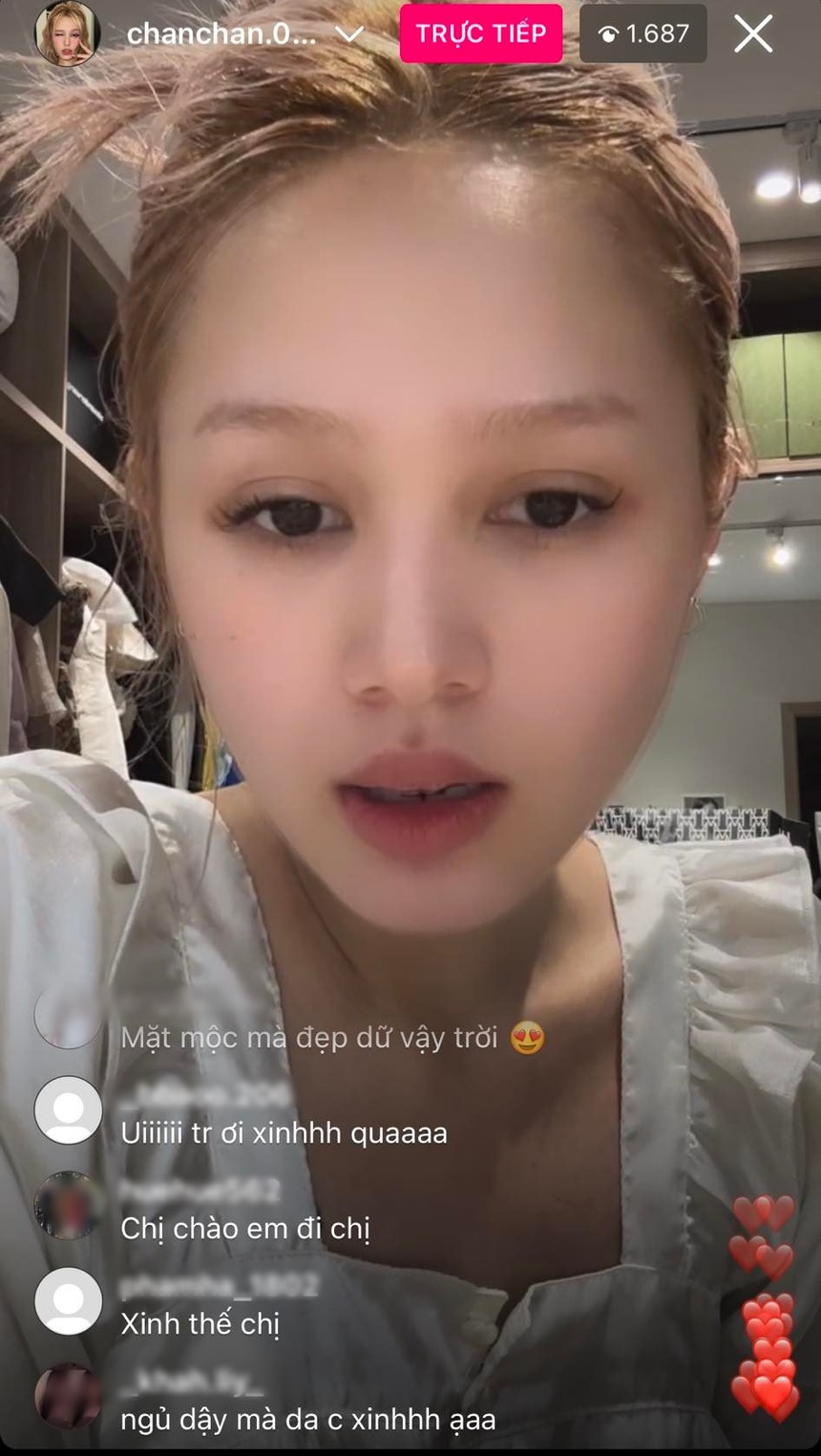This screenshot has height=1456, width=821.
Task: Open avatar beside 'Chị chào em đi chị'
Action: coord(68,1206)
